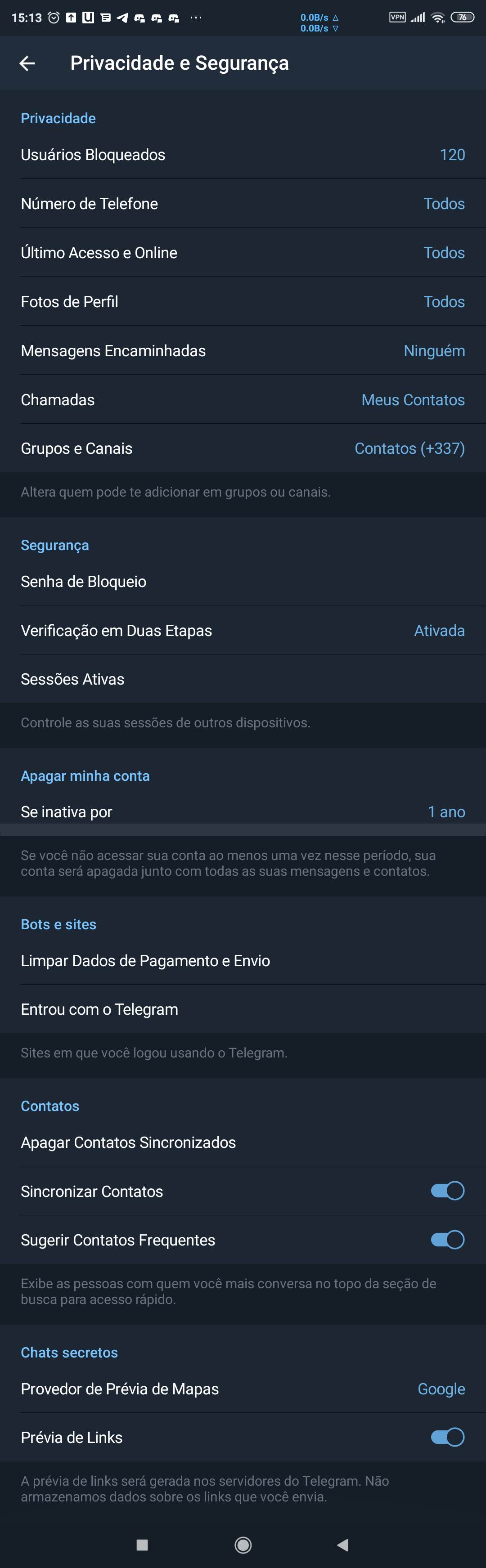Change the Se inativa por period
This screenshot has height=1568, width=486.
243,812
